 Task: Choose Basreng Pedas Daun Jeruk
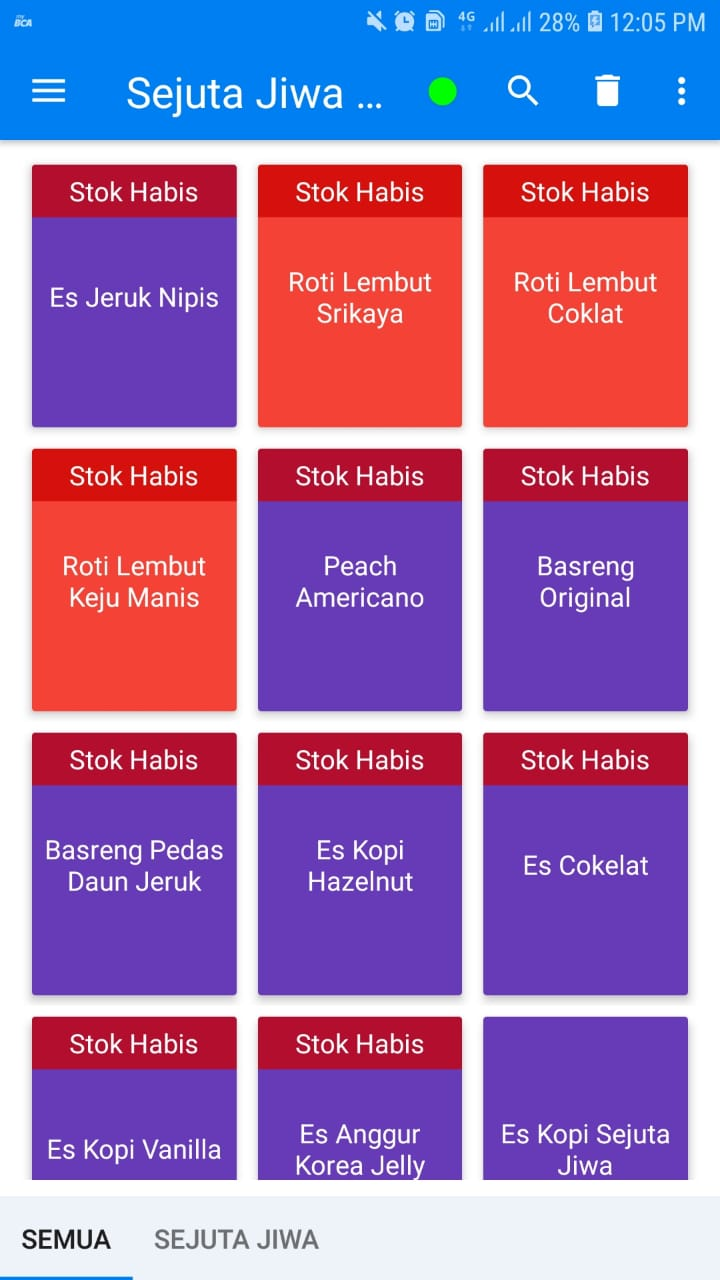[x=134, y=866]
